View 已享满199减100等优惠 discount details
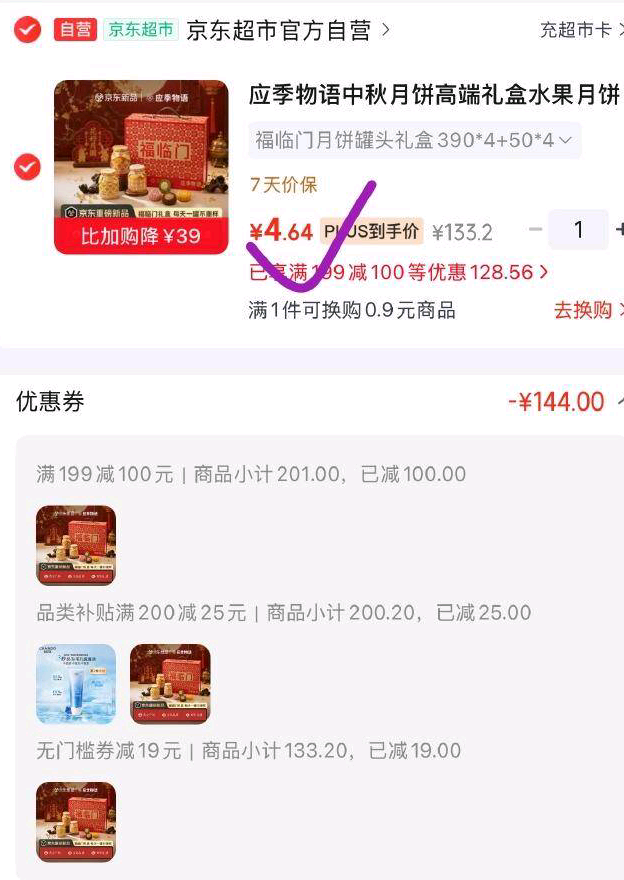This screenshot has height=880, width=624. (398, 273)
